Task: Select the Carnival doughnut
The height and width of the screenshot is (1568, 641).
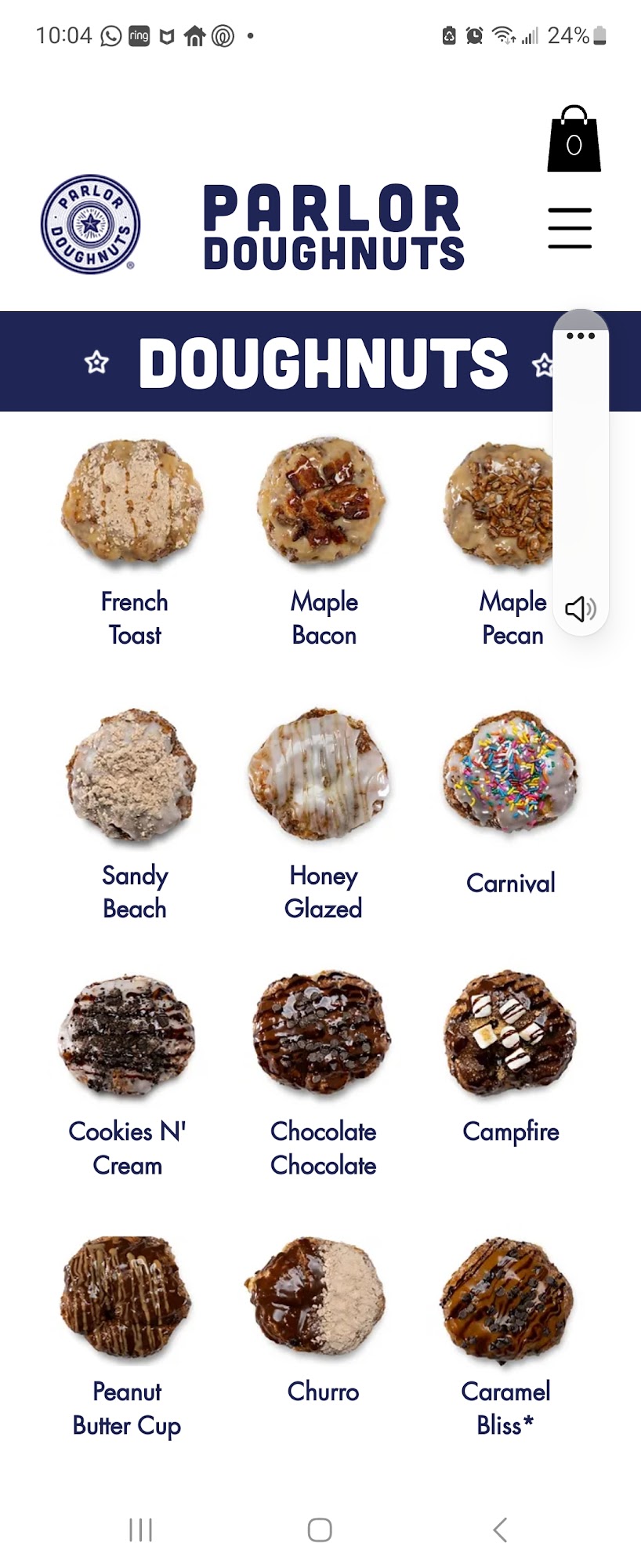Action: click(x=510, y=773)
